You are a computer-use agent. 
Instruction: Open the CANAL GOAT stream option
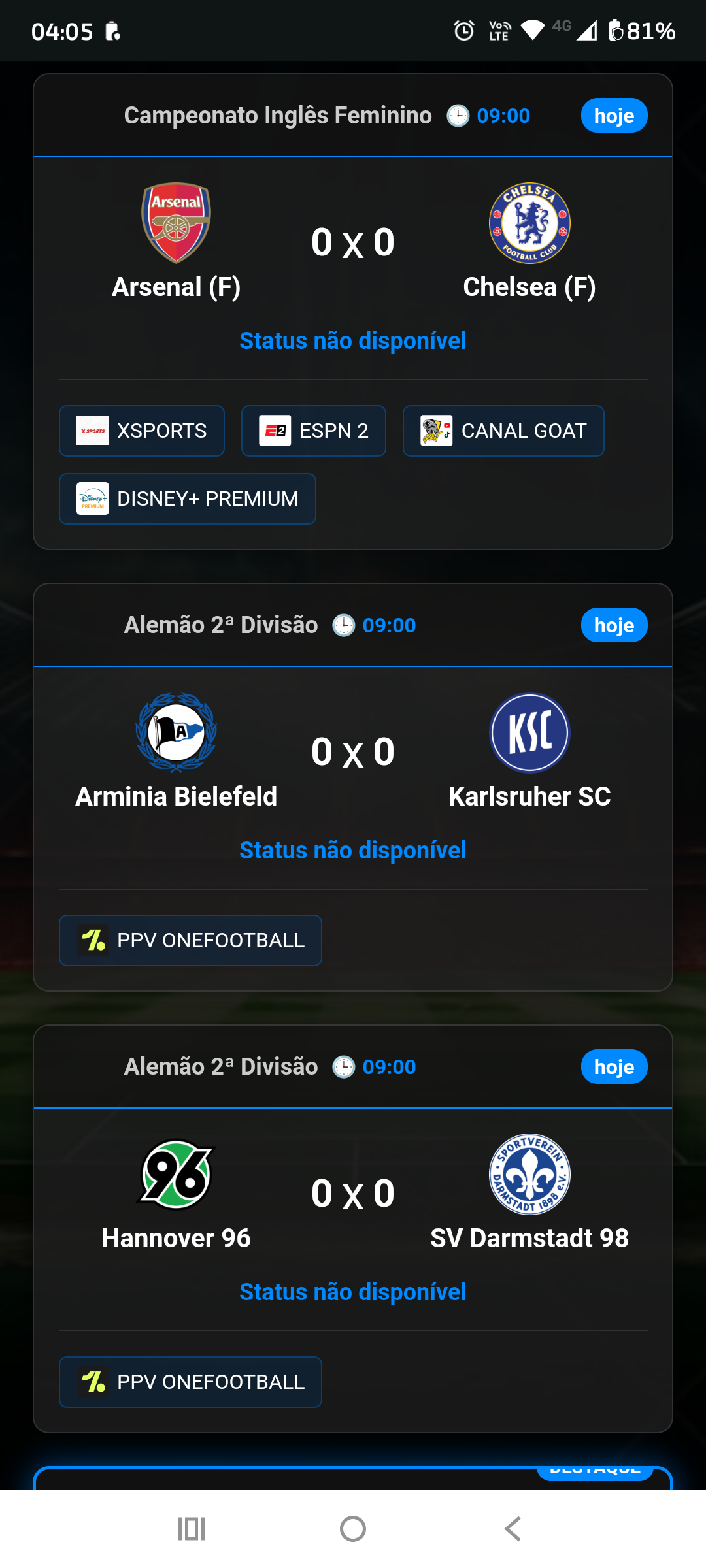503,431
